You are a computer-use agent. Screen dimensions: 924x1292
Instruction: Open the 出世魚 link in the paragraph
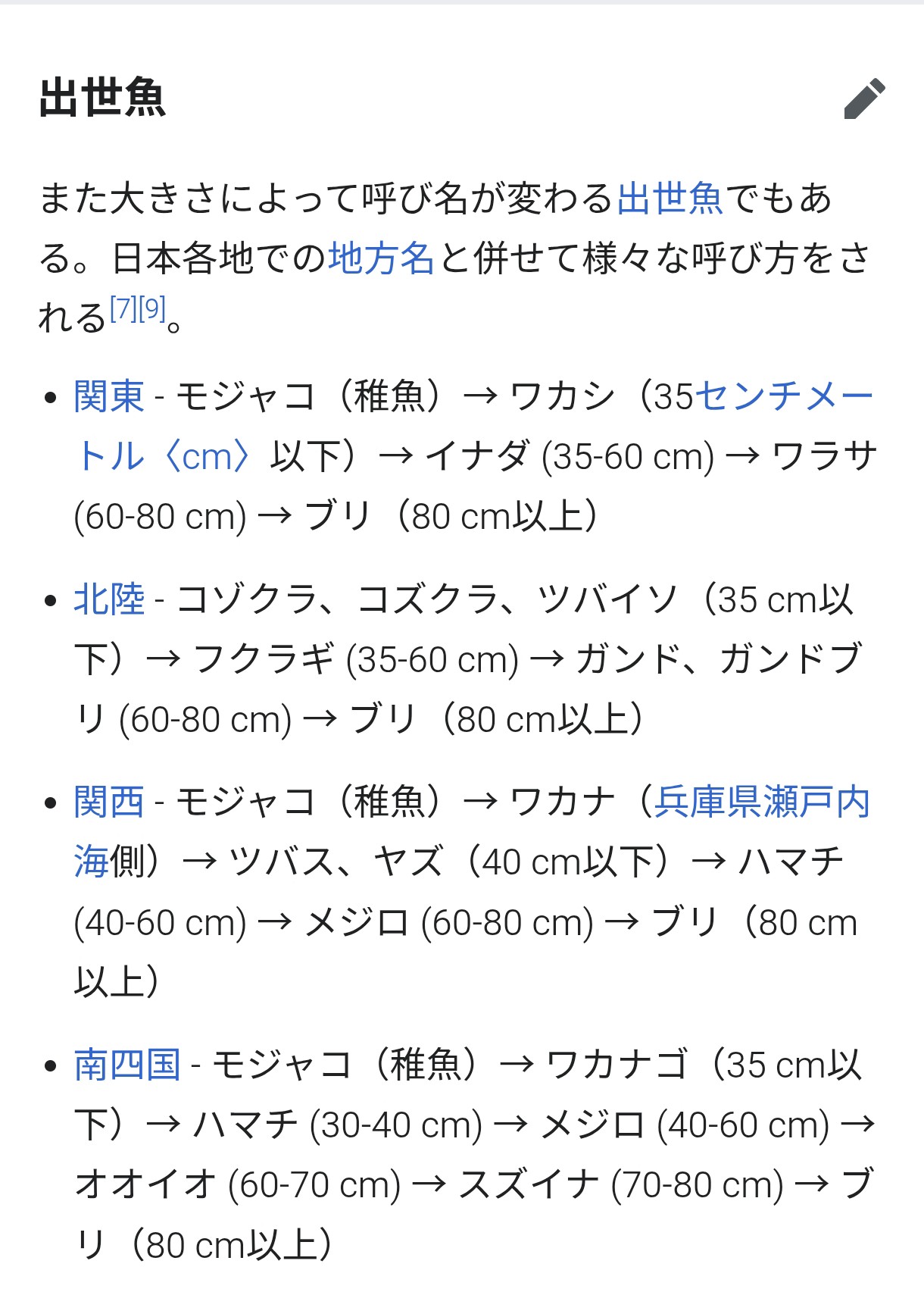point(671,199)
